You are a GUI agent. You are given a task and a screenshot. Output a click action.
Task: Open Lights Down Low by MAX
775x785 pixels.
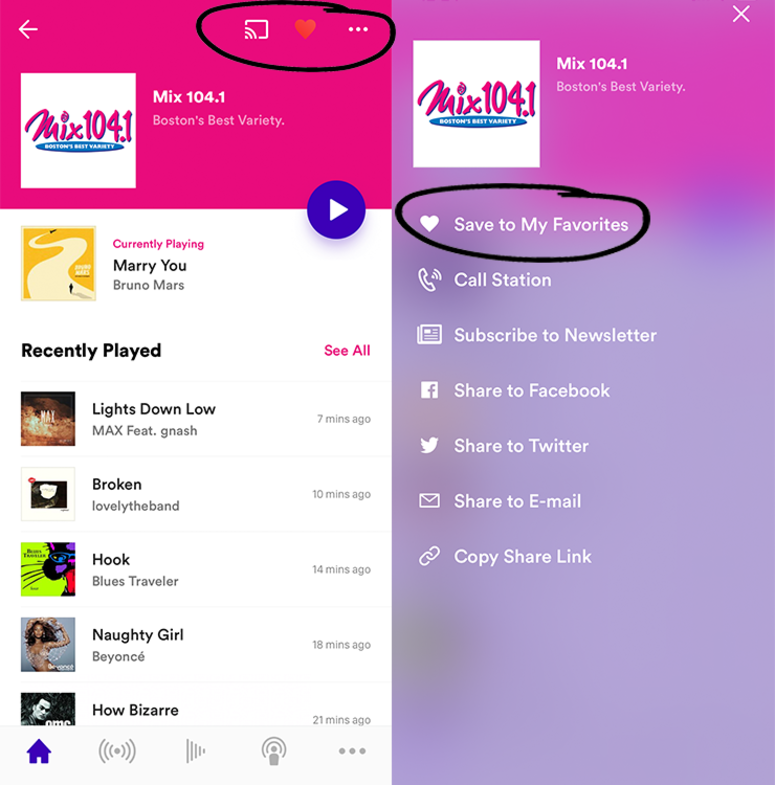154,419
